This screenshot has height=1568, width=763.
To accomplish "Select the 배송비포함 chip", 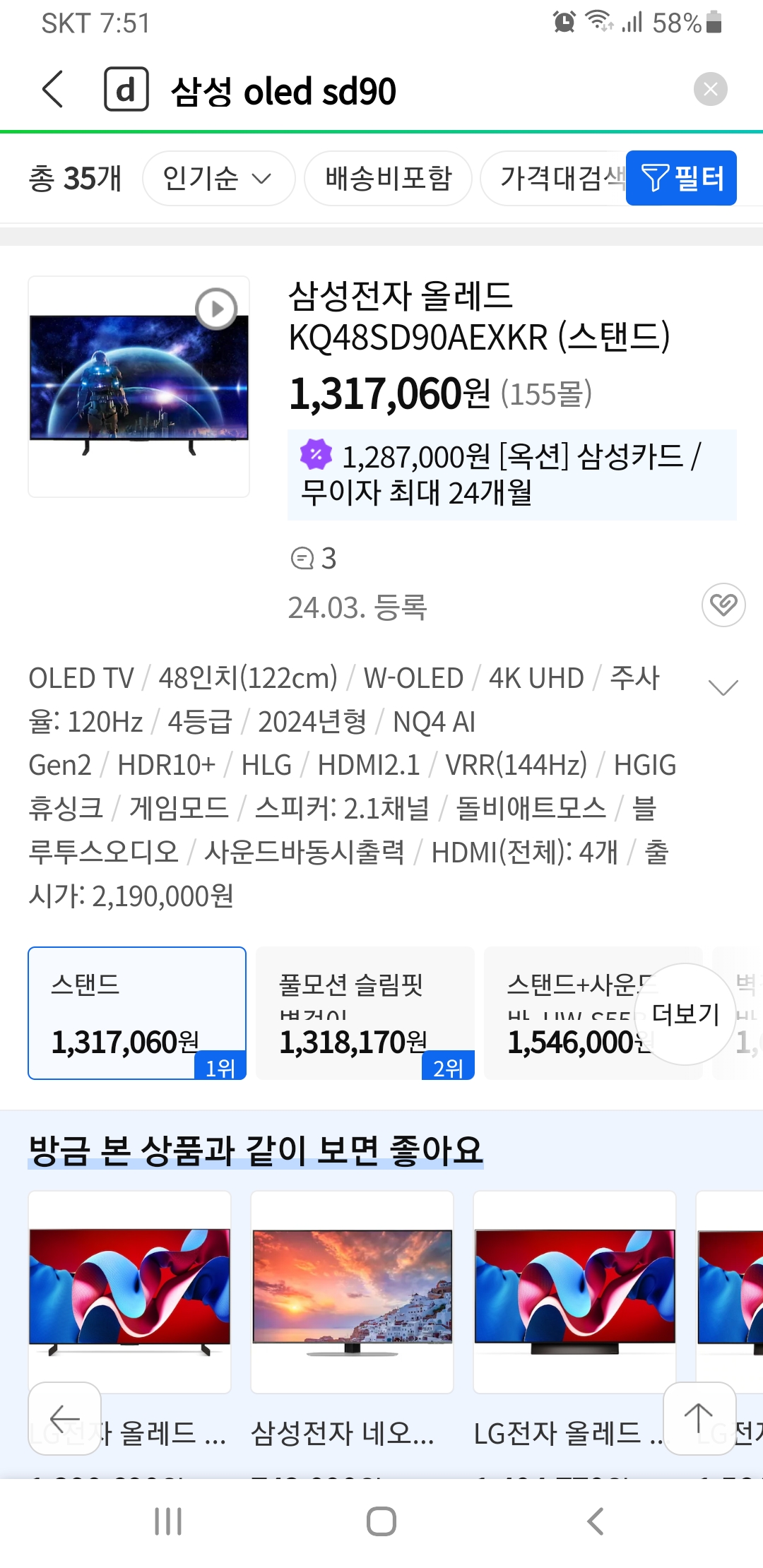I will click(x=388, y=178).
